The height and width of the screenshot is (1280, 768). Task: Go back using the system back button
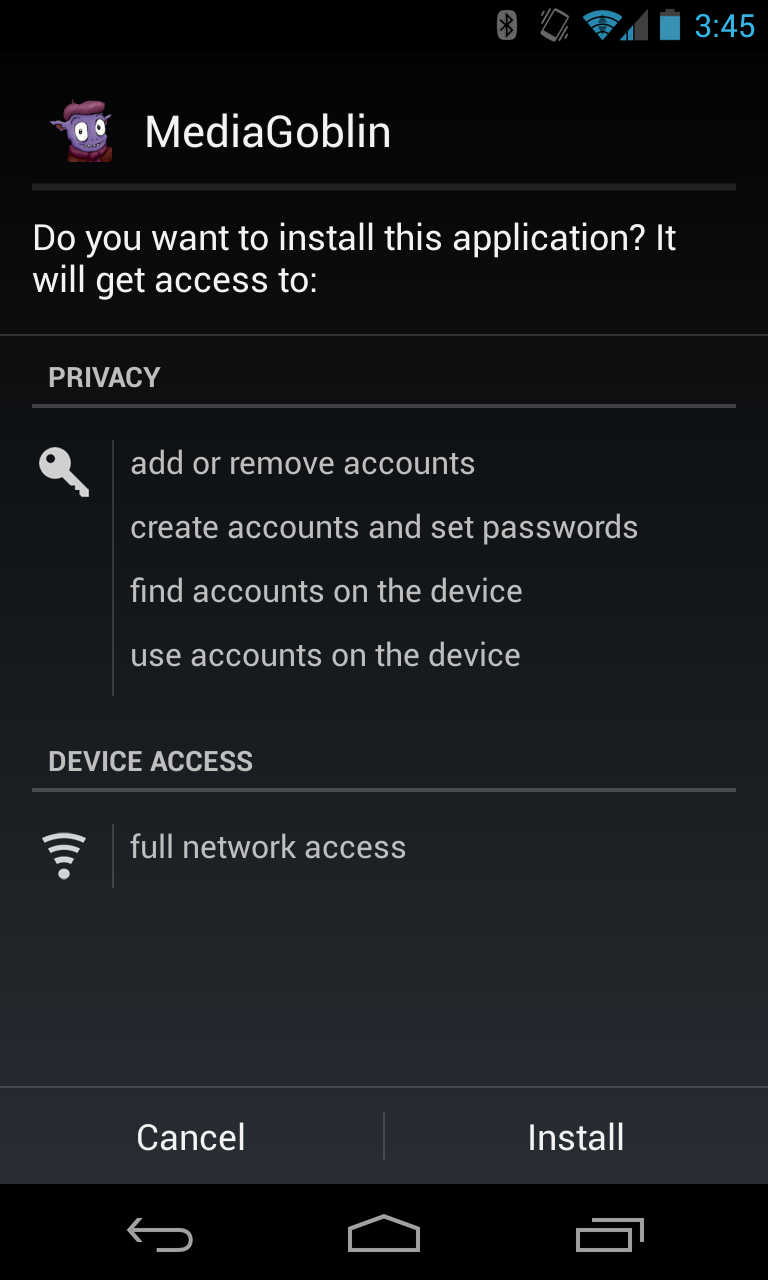pyautogui.click(x=160, y=1235)
